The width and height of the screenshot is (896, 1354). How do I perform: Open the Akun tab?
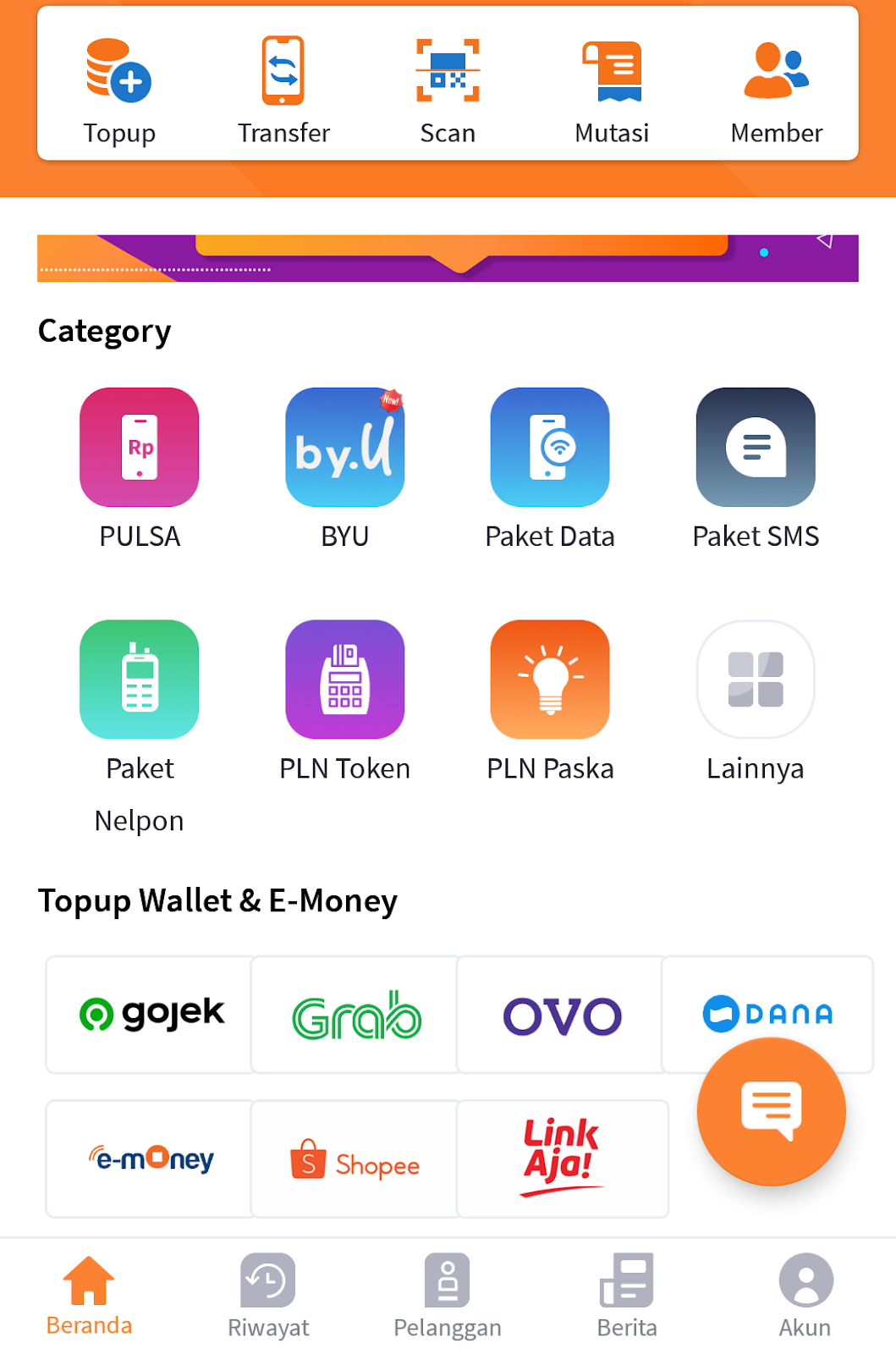[x=805, y=1296]
